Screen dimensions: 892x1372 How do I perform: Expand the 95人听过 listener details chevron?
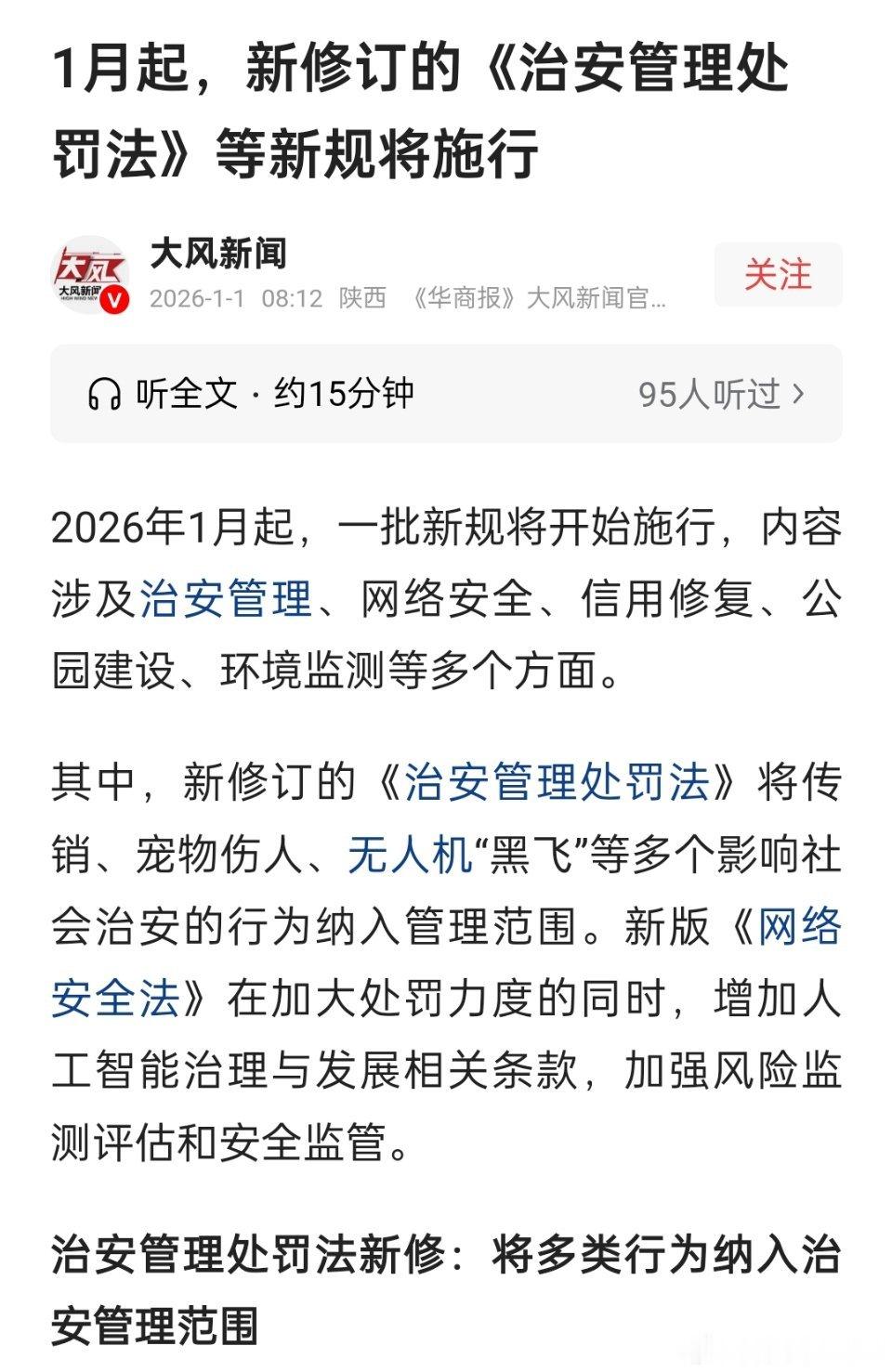(796, 393)
